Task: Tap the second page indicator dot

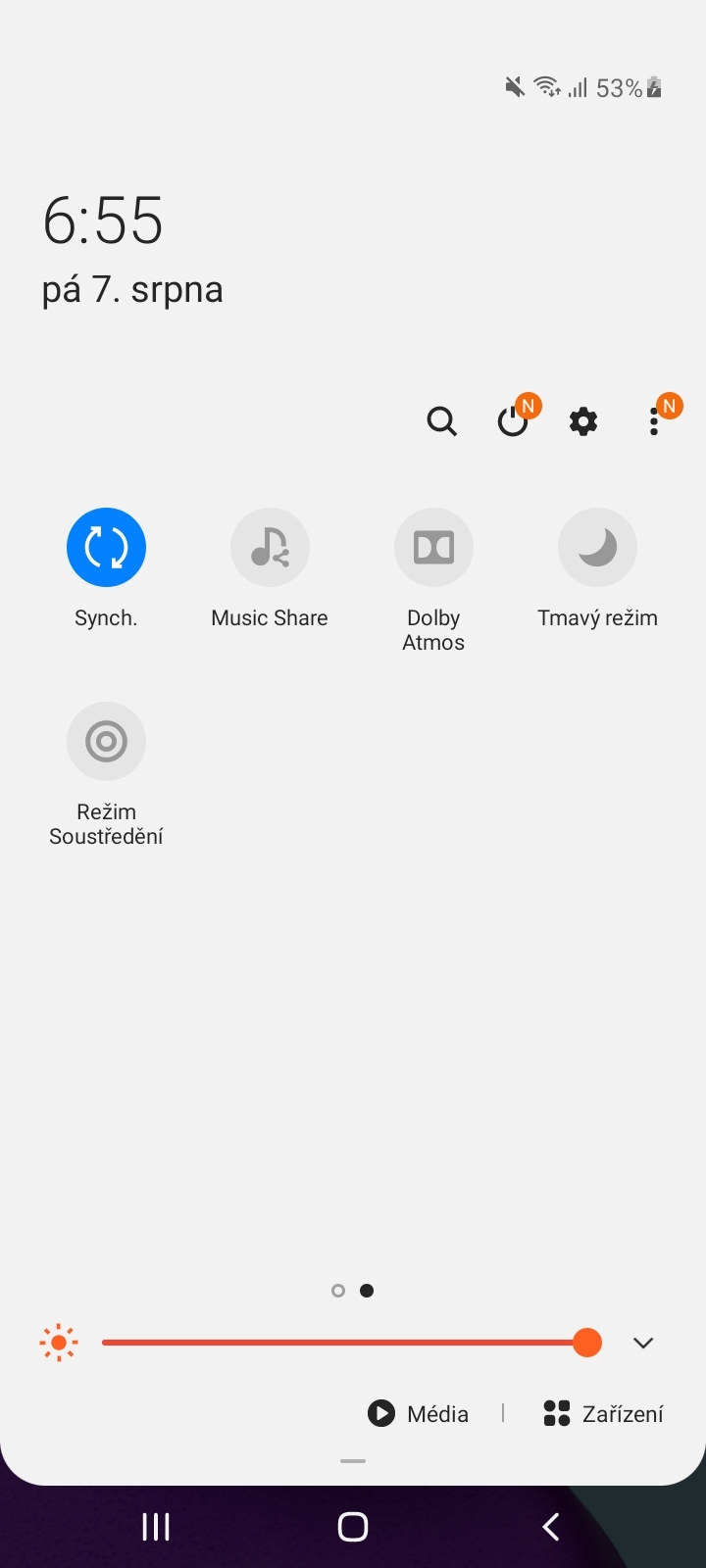Action: [367, 1290]
